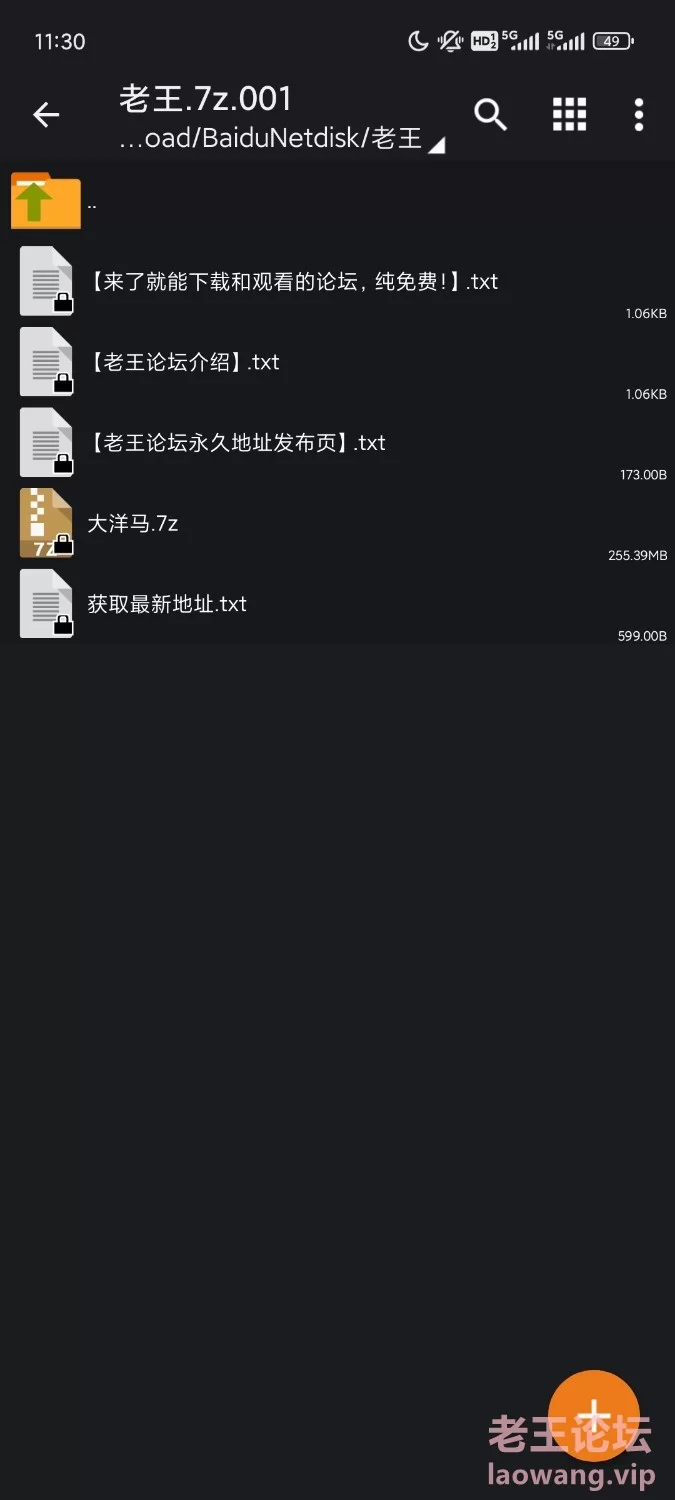The height and width of the screenshot is (1500, 675).
Task: Go up to the parent folder
Action: pyautogui.click(x=337, y=201)
